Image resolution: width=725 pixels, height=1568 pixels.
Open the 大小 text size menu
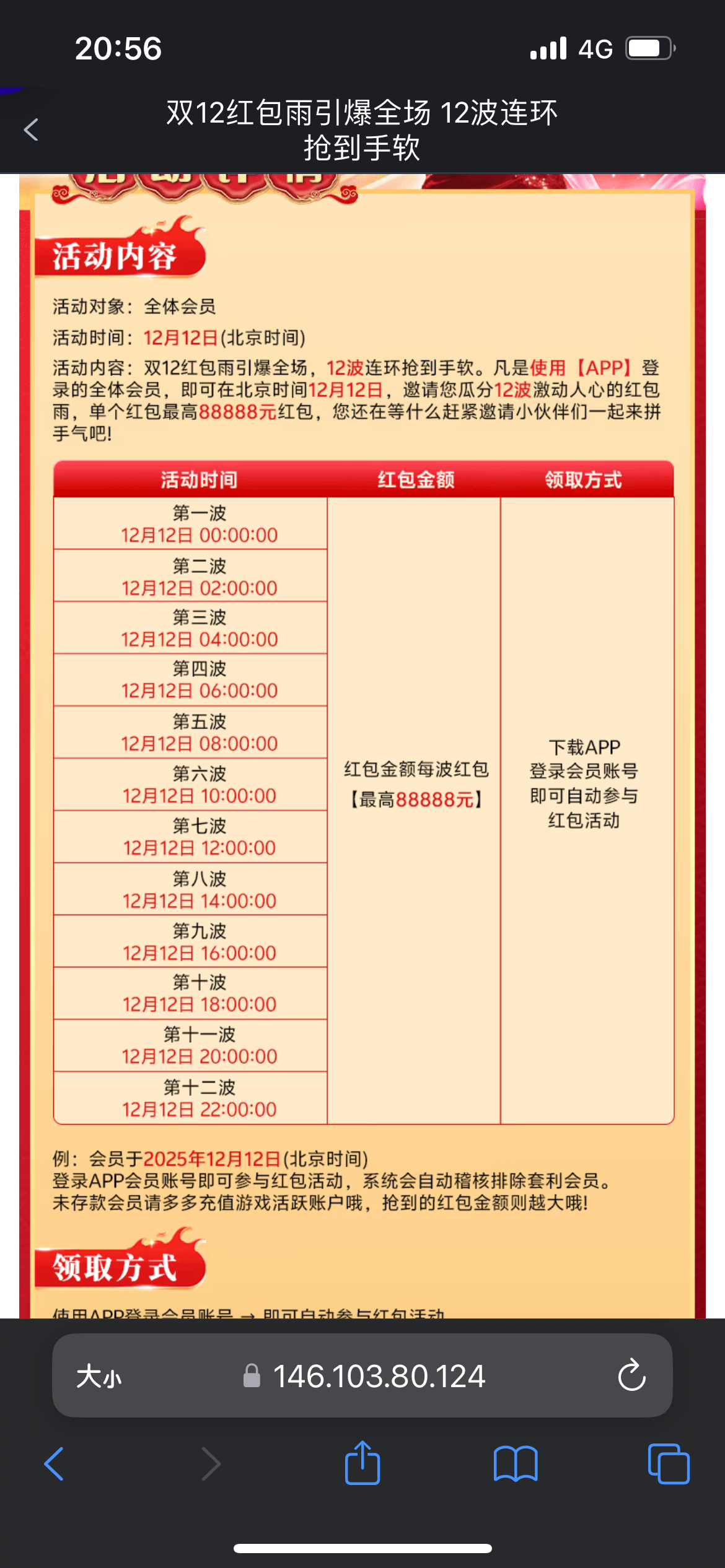point(99,1377)
